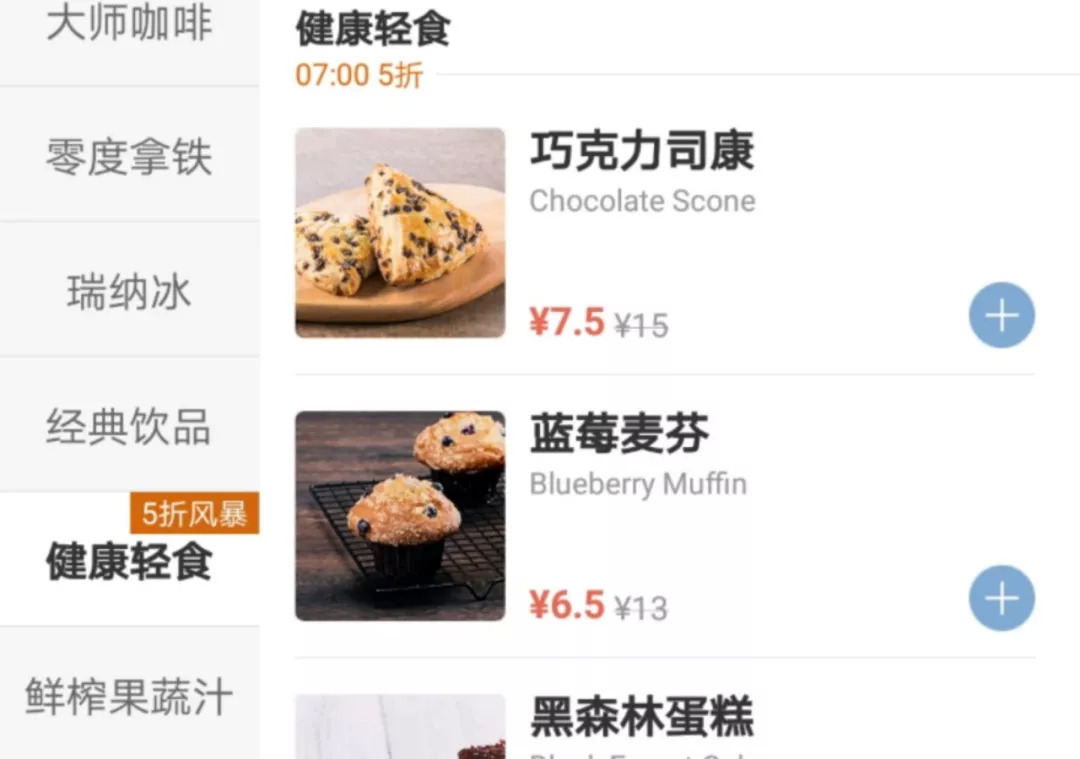Open the 瑞纳冰 category
The width and height of the screenshot is (1080, 759).
[x=129, y=291]
